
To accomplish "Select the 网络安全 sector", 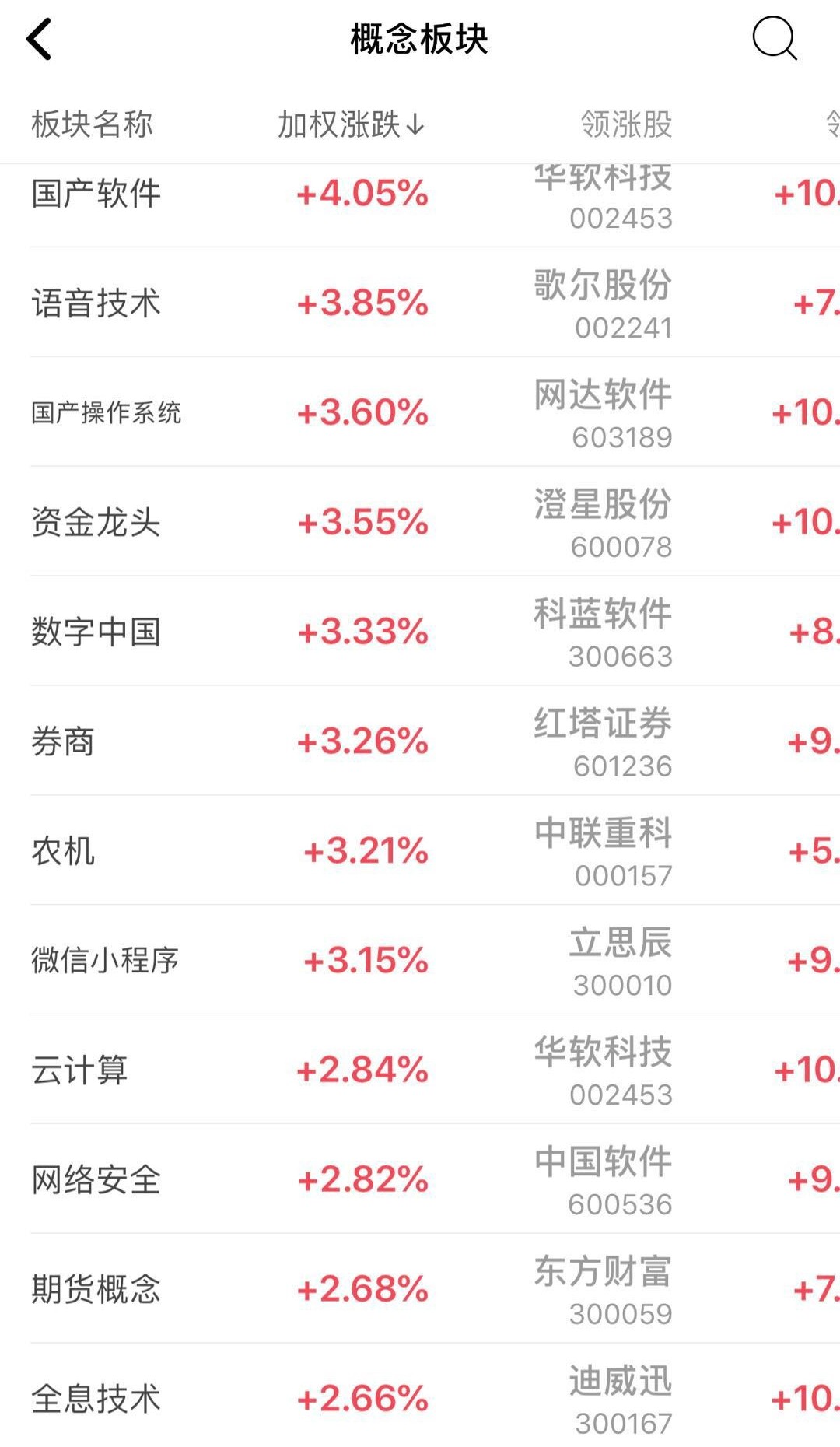I will tap(420, 1179).
